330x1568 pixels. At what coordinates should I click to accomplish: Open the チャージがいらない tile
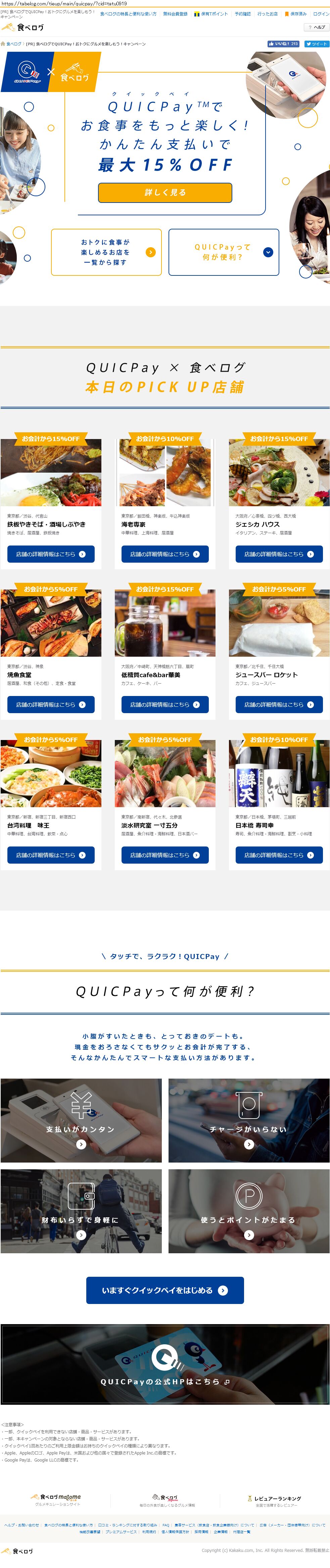pyautogui.click(x=248, y=1121)
